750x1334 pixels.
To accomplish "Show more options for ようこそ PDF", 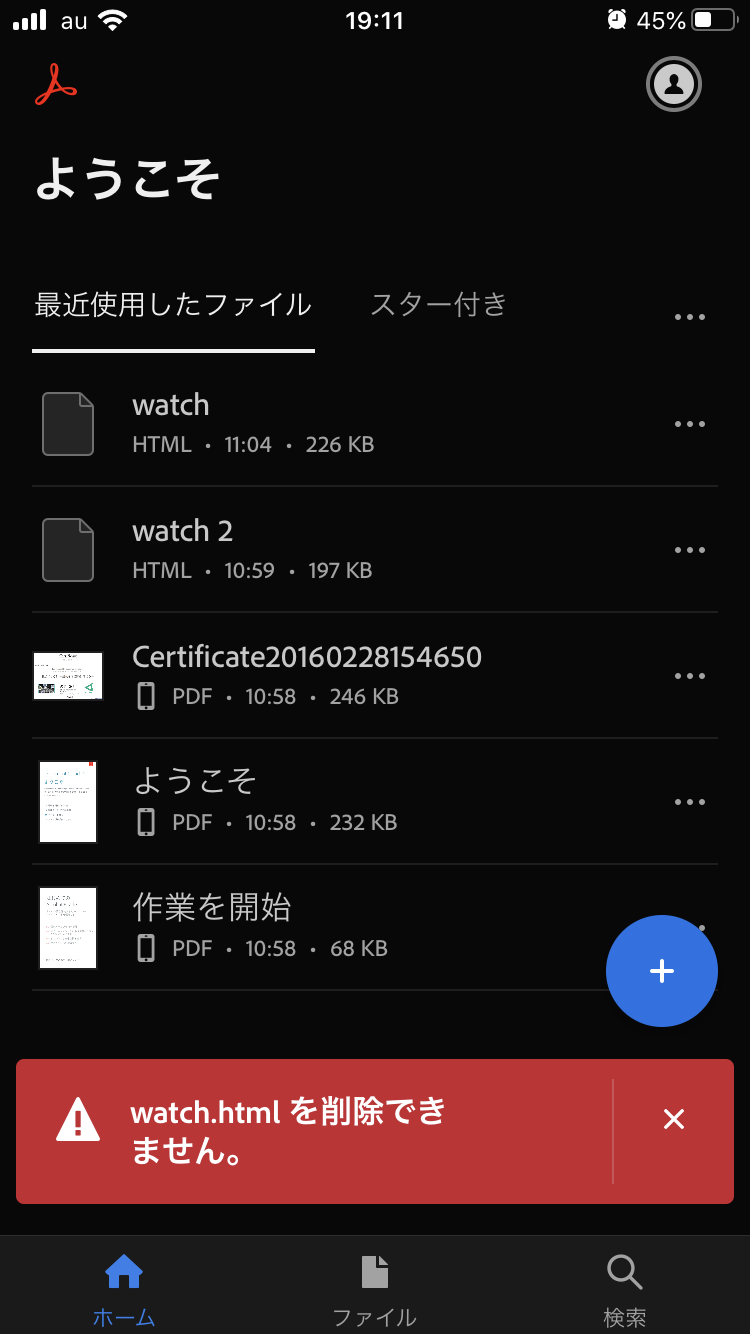I will [x=689, y=802].
